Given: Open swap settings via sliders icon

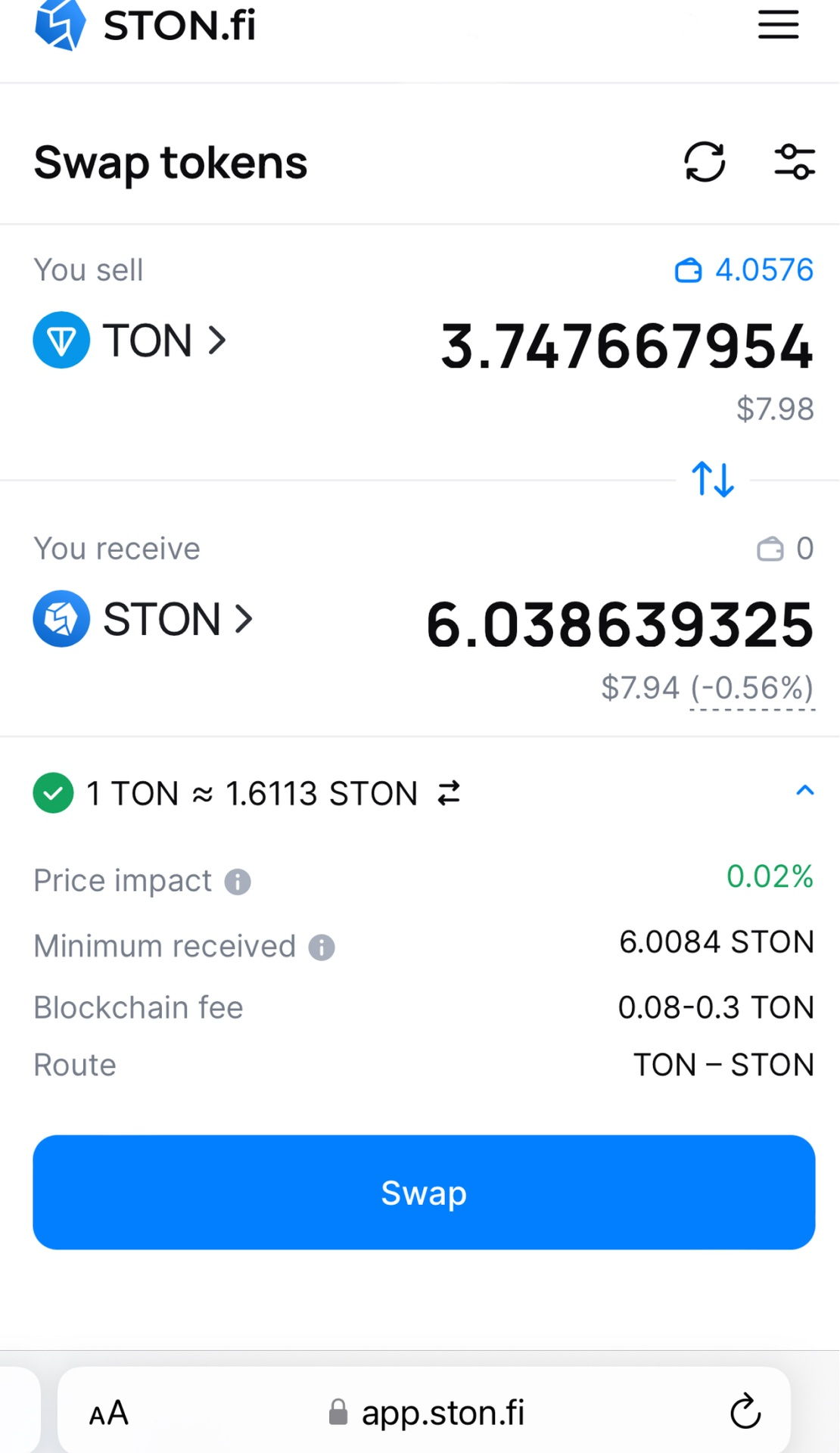Looking at the screenshot, I should coord(795,163).
